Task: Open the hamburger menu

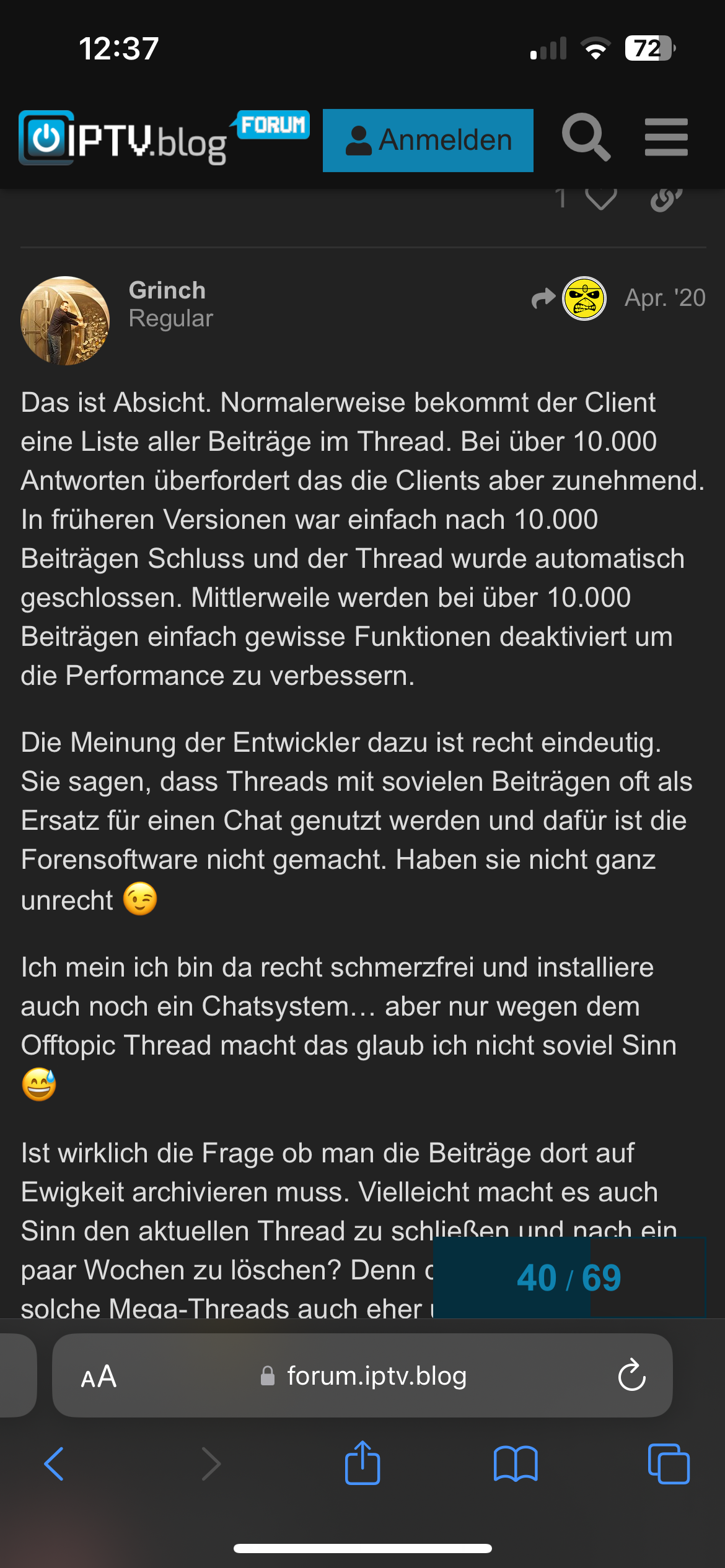Action: [666, 137]
